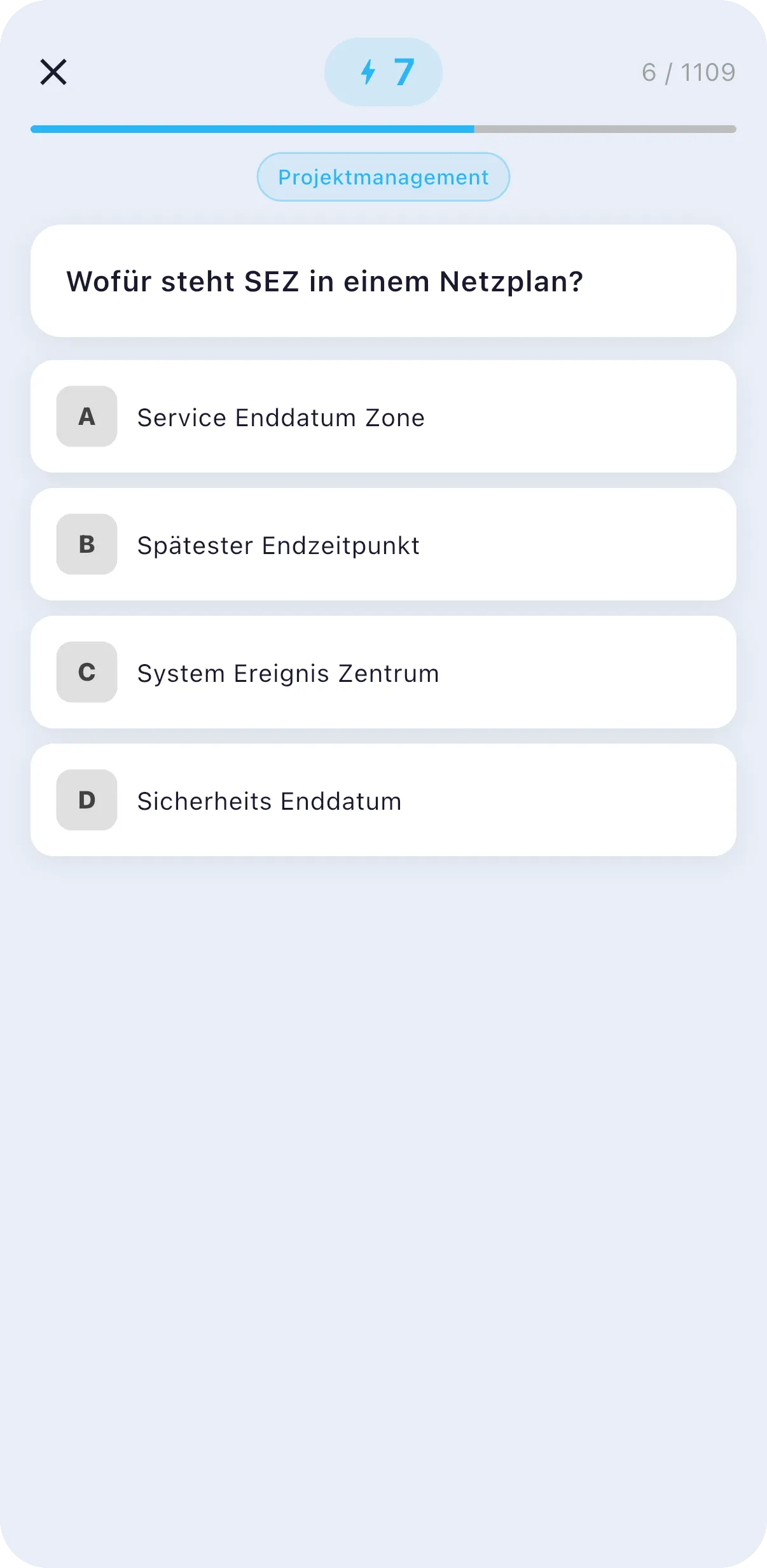767x1568 pixels.
Task: Select the question card 'Wofür steht SEZ'
Action: [383, 281]
